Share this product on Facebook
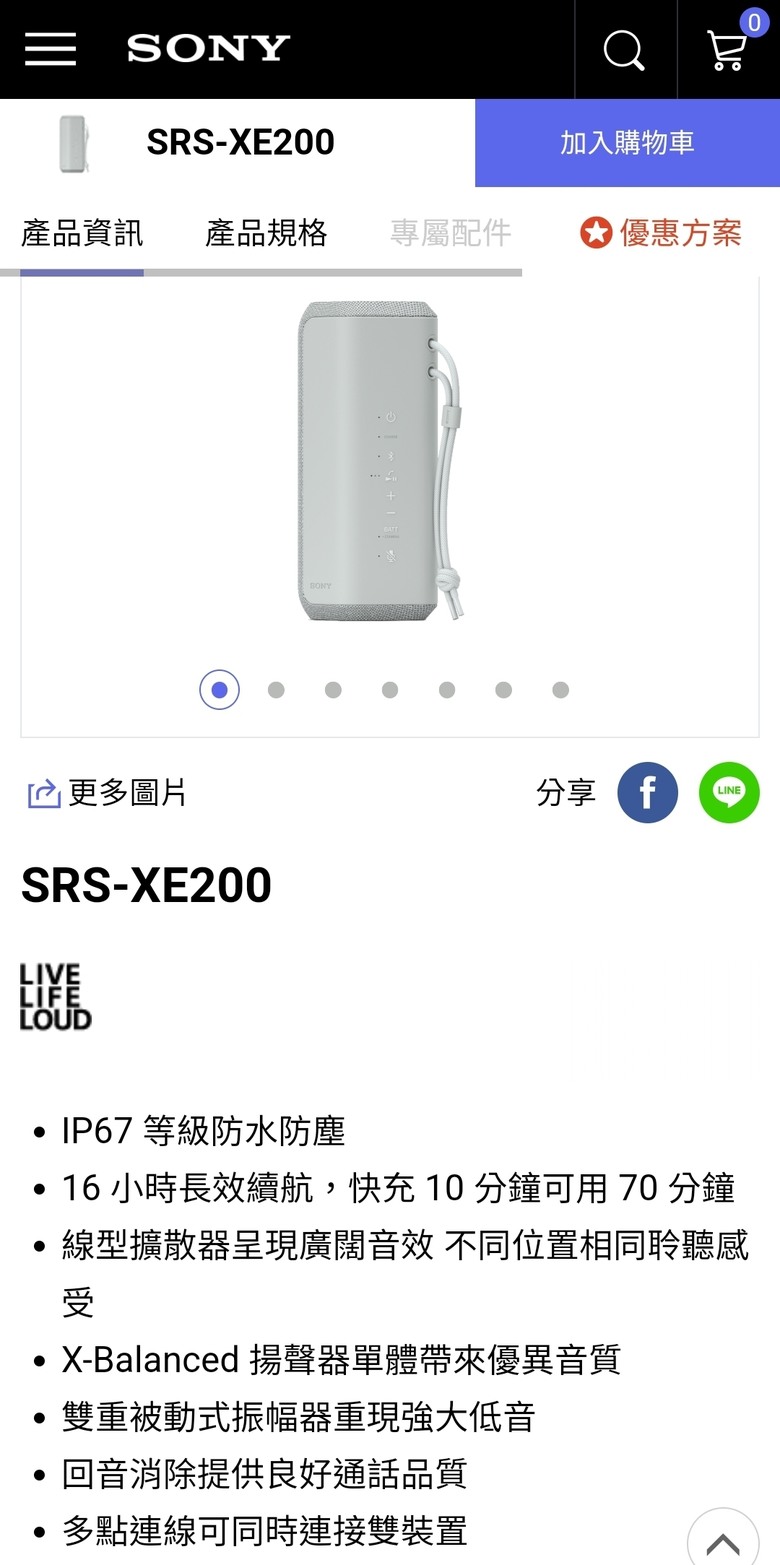 647,793
